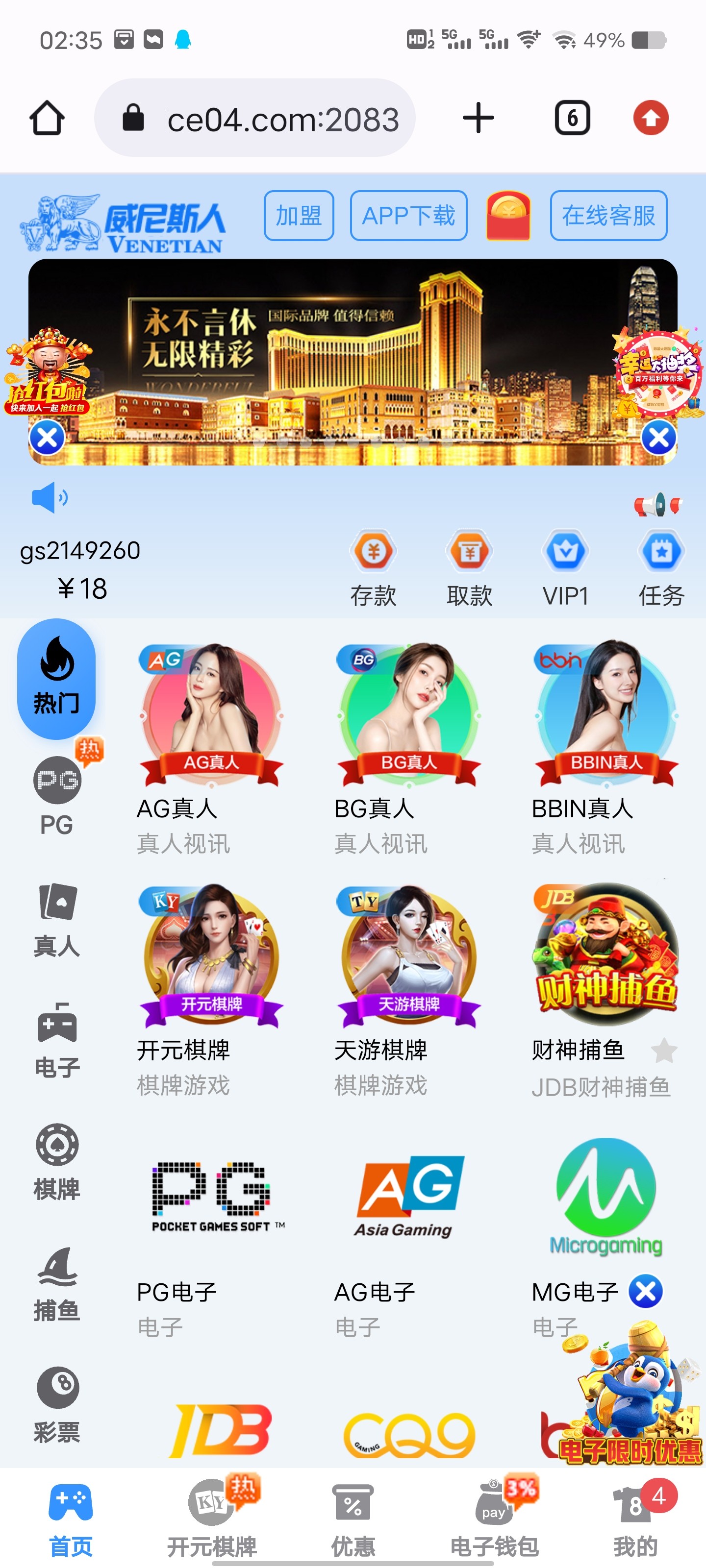The height and width of the screenshot is (1568, 706).
Task: Switch to the 真人 live category
Action: 57,920
